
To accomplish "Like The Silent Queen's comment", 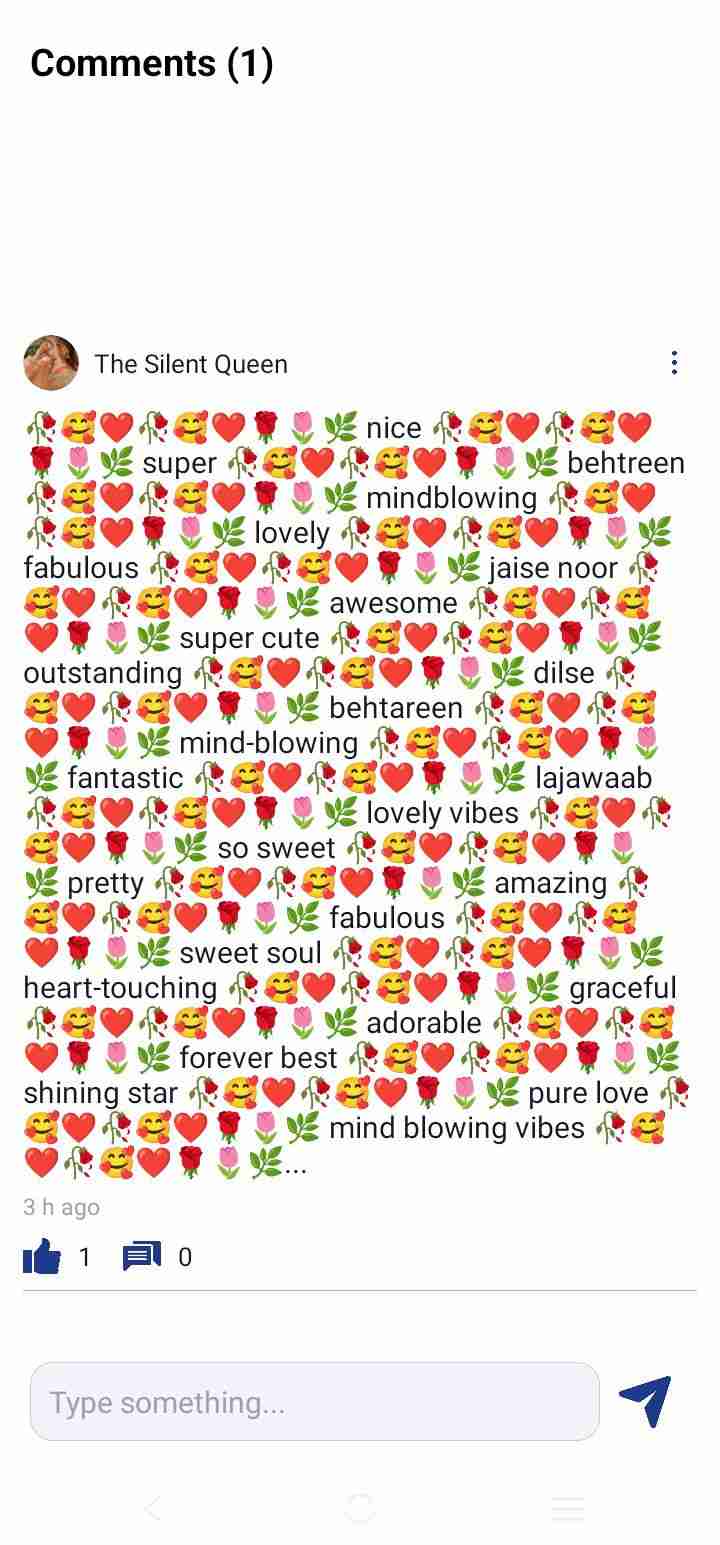I will point(42,1256).
